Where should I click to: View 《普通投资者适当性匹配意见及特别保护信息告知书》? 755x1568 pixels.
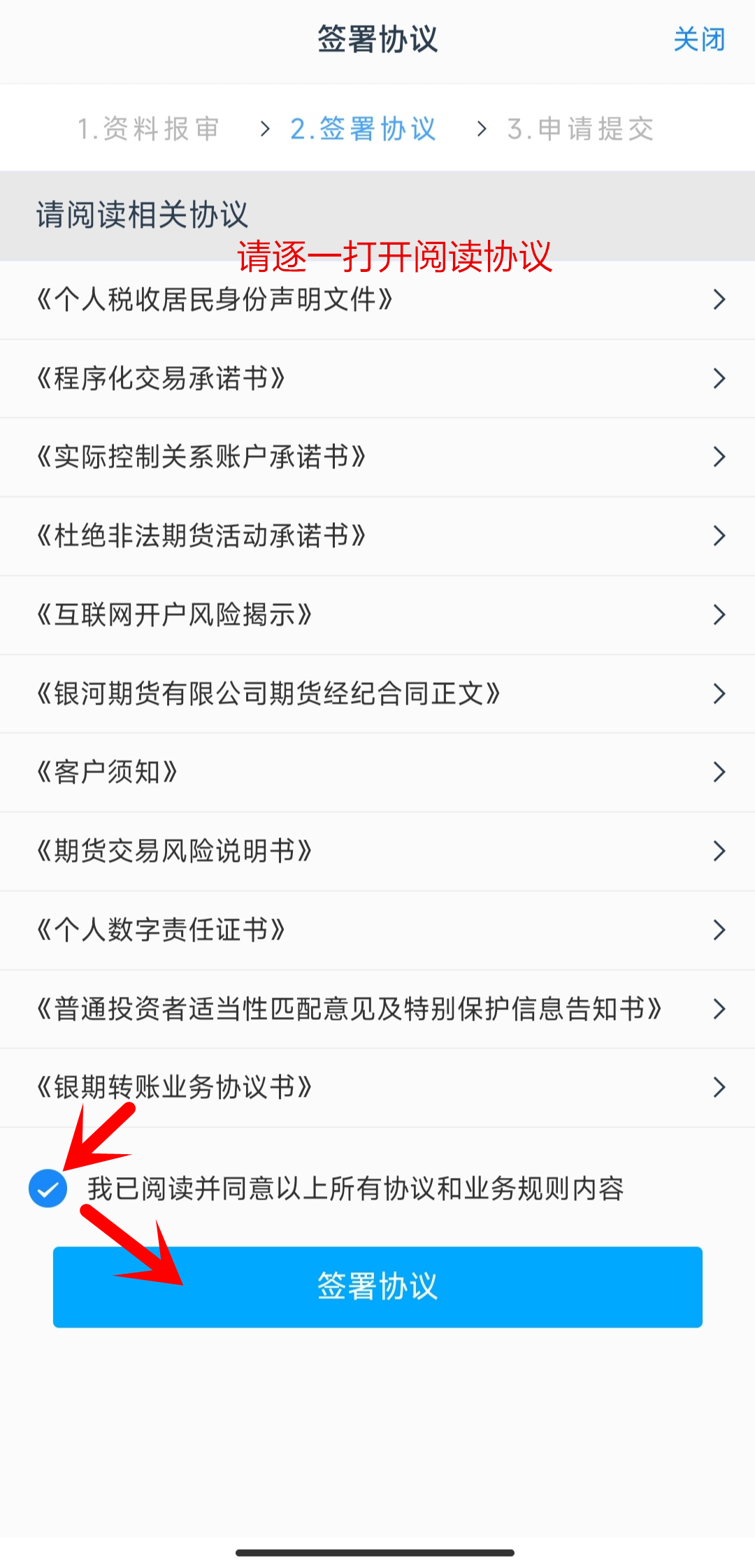[377, 1009]
